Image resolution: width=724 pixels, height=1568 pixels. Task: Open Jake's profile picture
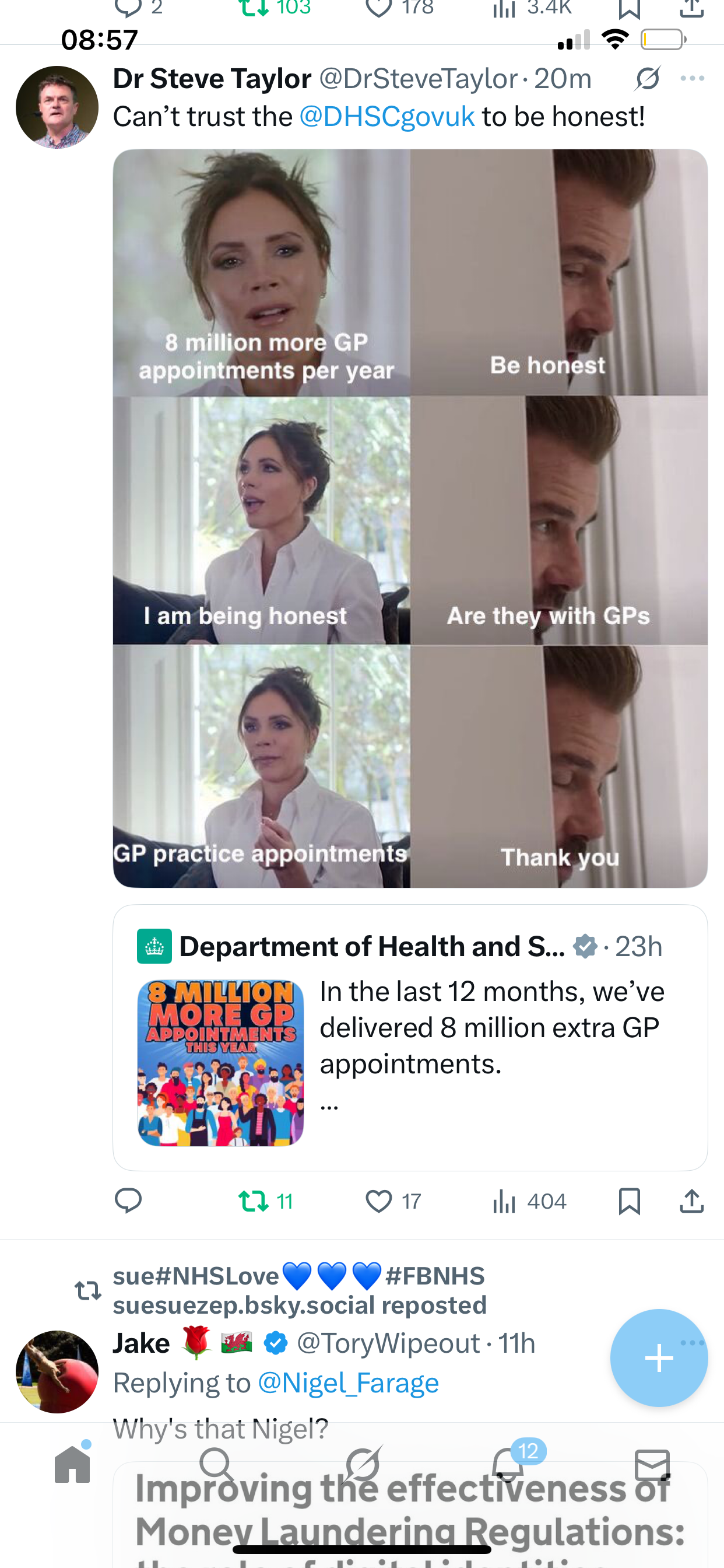click(57, 1371)
